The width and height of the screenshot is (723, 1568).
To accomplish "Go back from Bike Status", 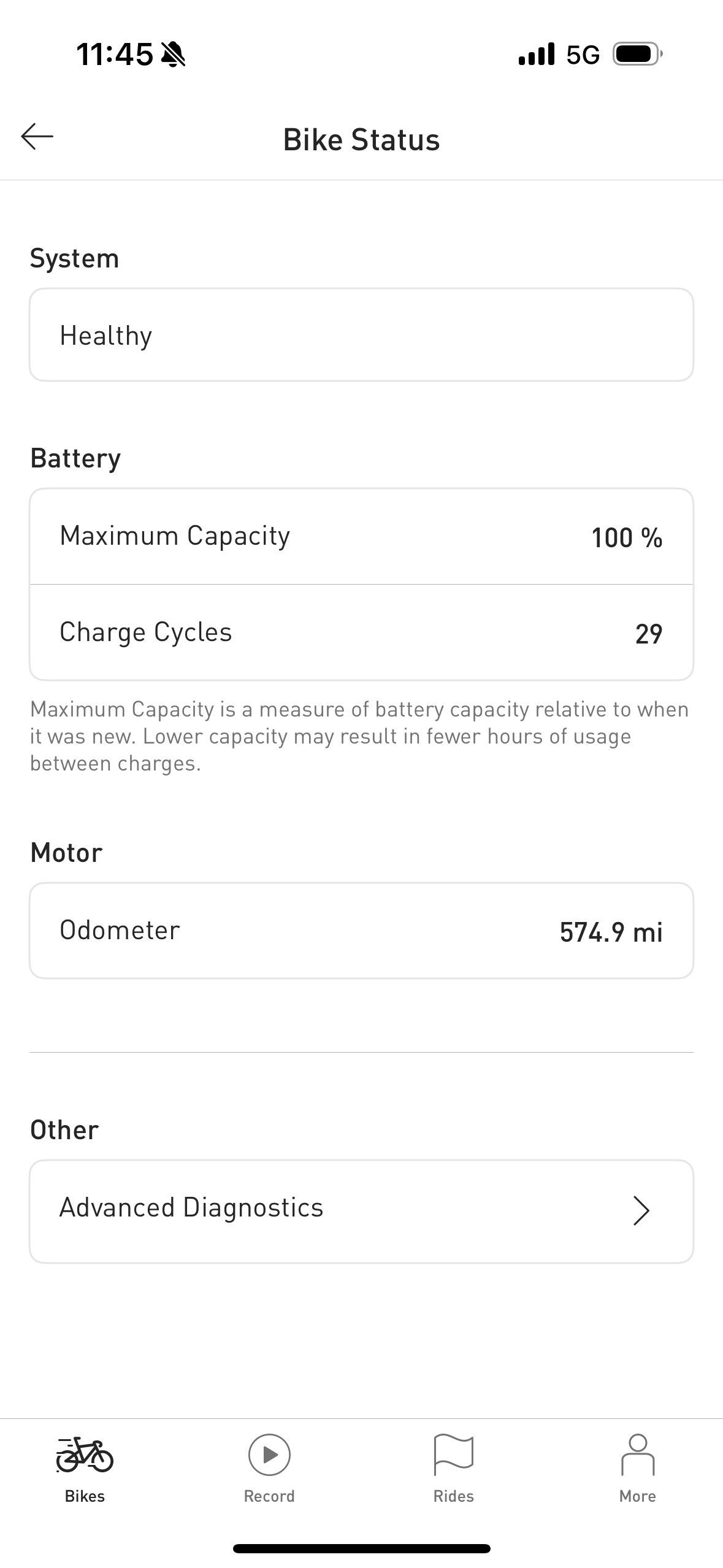I will [x=37, y=137].
